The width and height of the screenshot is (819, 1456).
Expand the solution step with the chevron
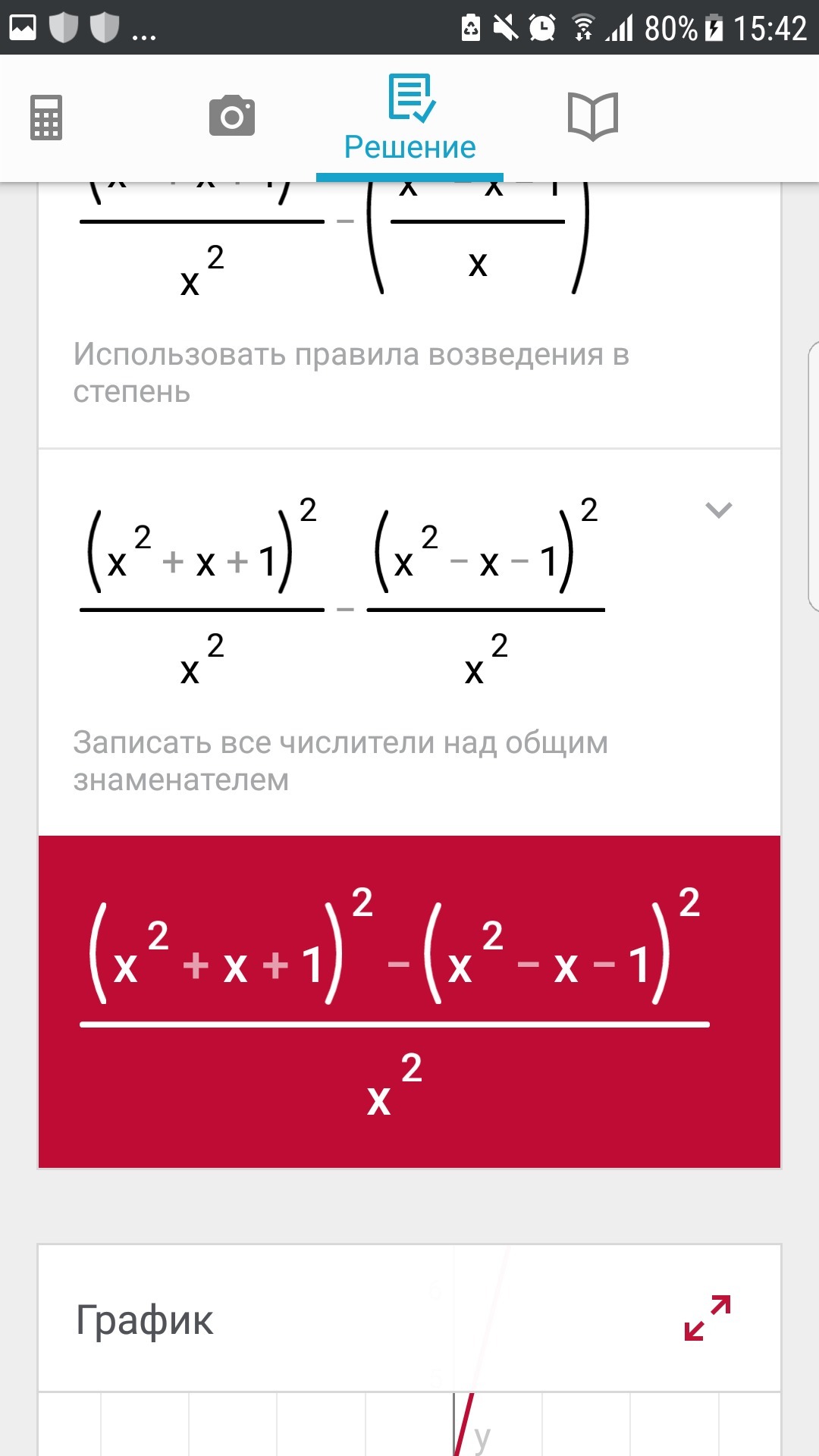pyautogui.click(x=719, y=510)
